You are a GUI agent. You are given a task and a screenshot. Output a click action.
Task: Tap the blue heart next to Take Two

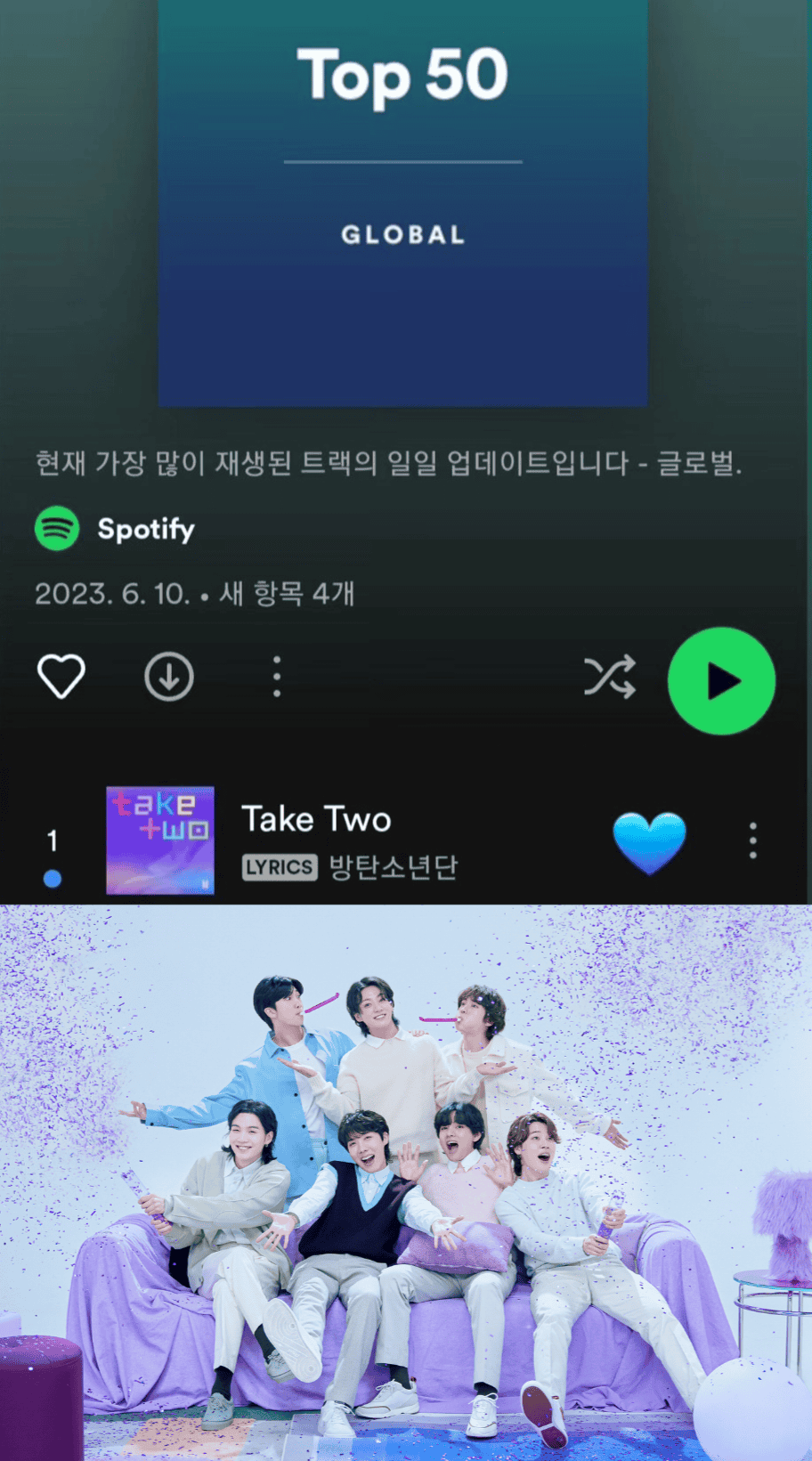[x=649, y=840]
